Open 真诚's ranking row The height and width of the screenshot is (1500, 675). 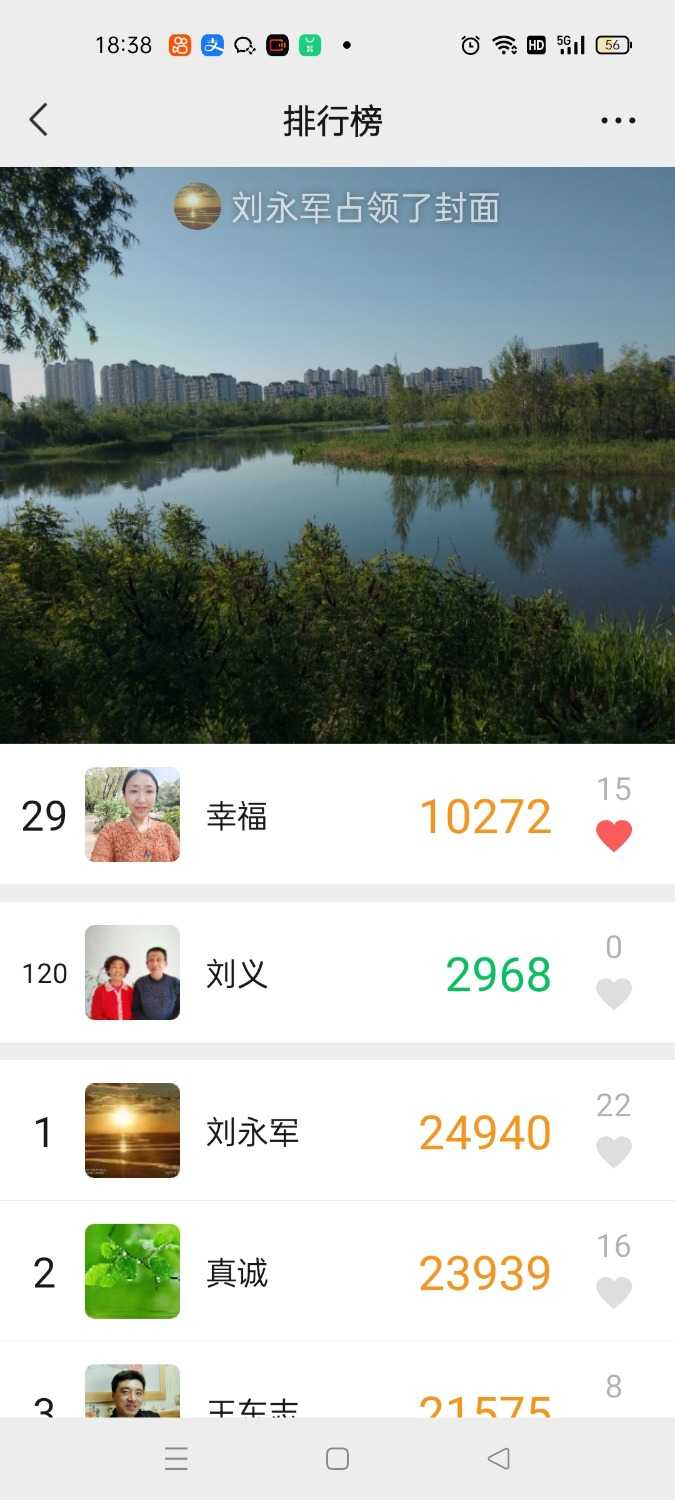point(300,1272)
